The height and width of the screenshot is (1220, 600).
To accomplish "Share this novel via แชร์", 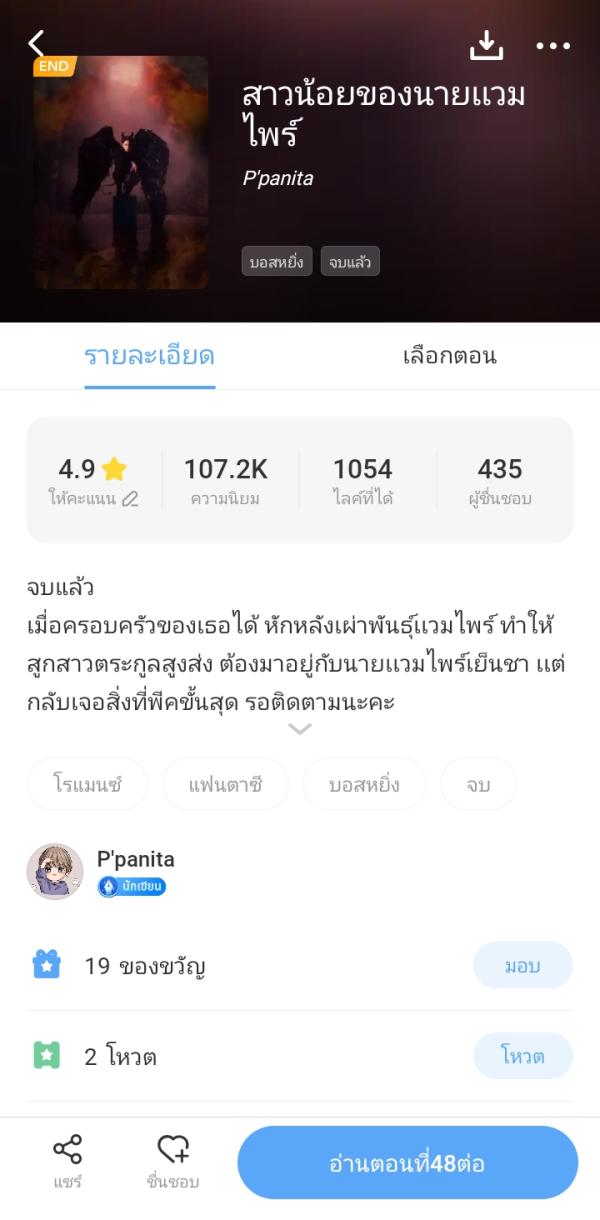I will pos(67,1162).
